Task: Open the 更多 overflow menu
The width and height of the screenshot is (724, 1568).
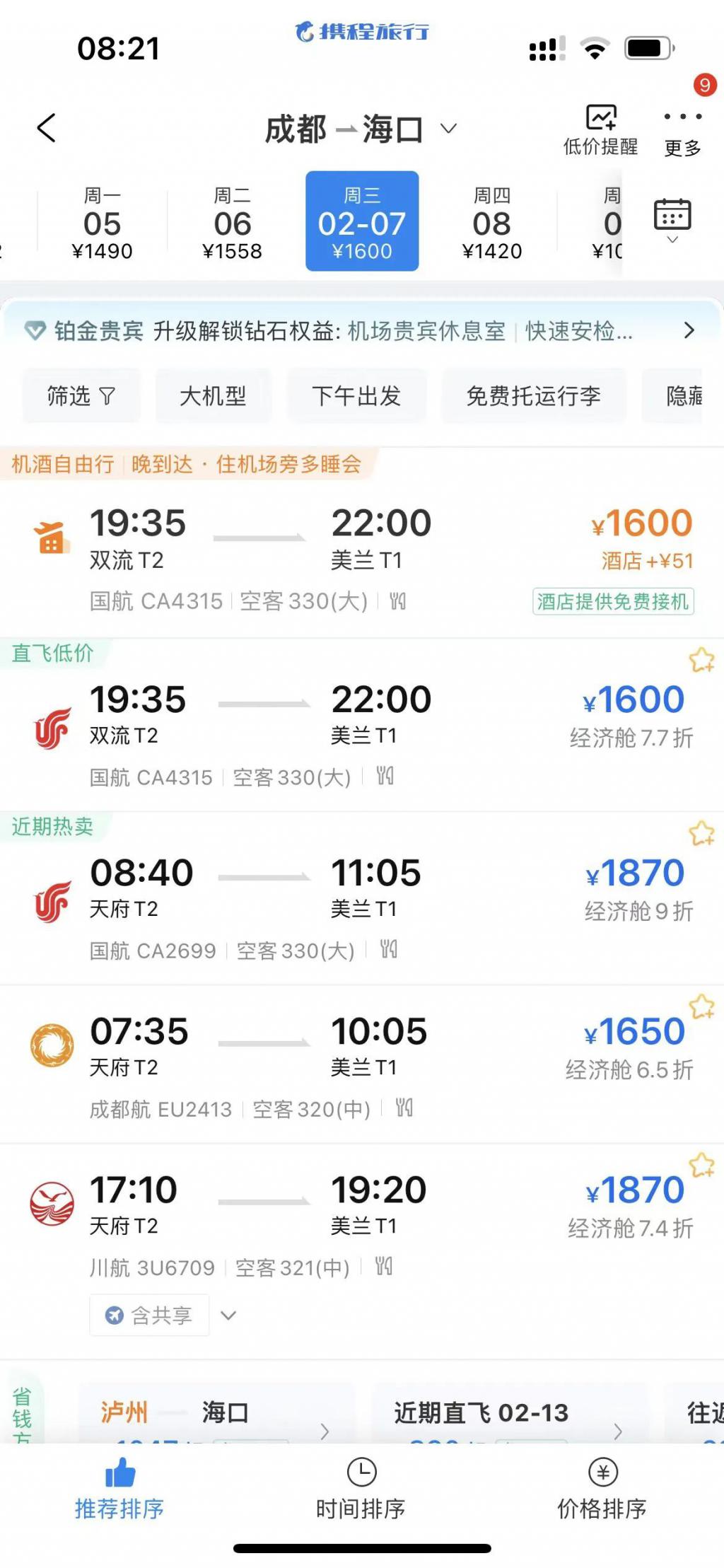Action: [x=682, y=129]
